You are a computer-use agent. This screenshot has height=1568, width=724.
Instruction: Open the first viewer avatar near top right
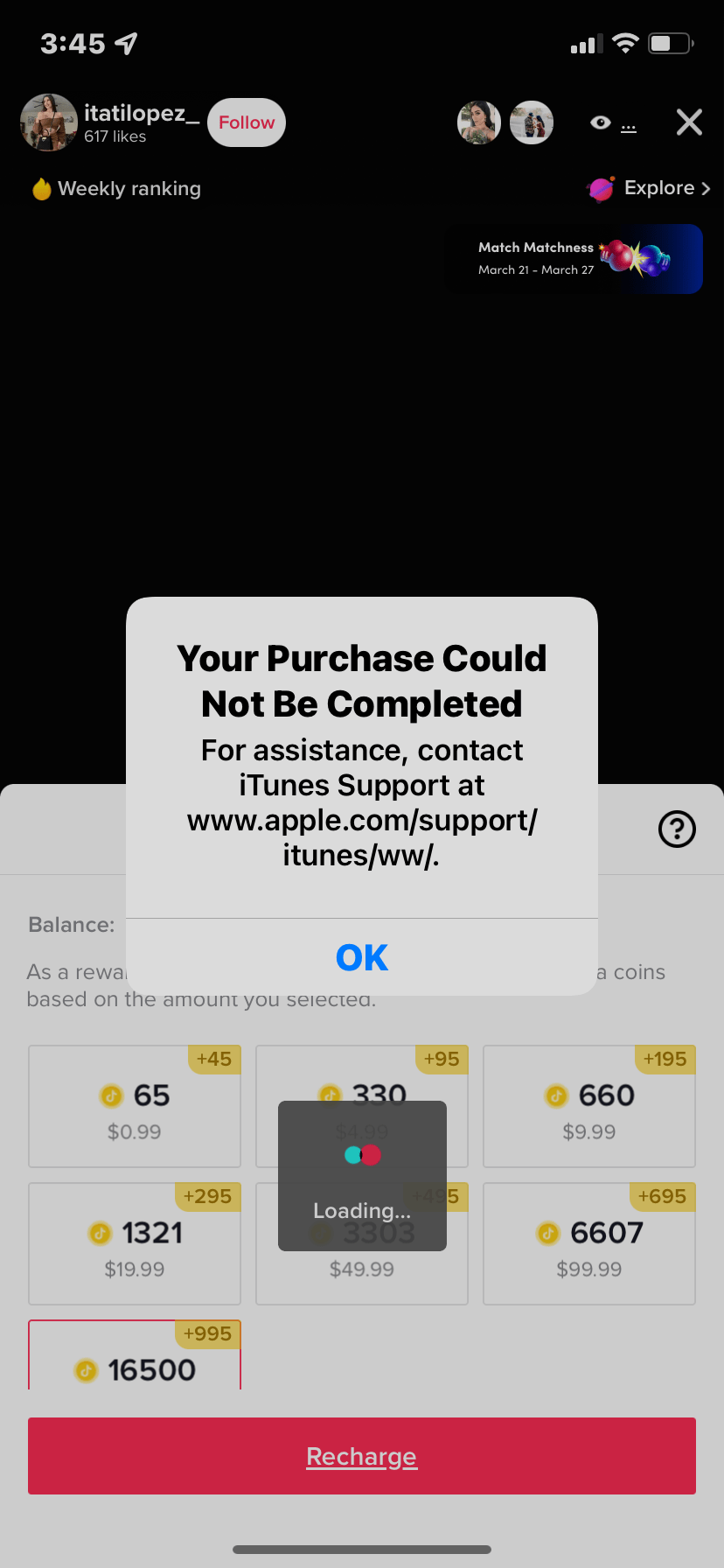[479, 122]
